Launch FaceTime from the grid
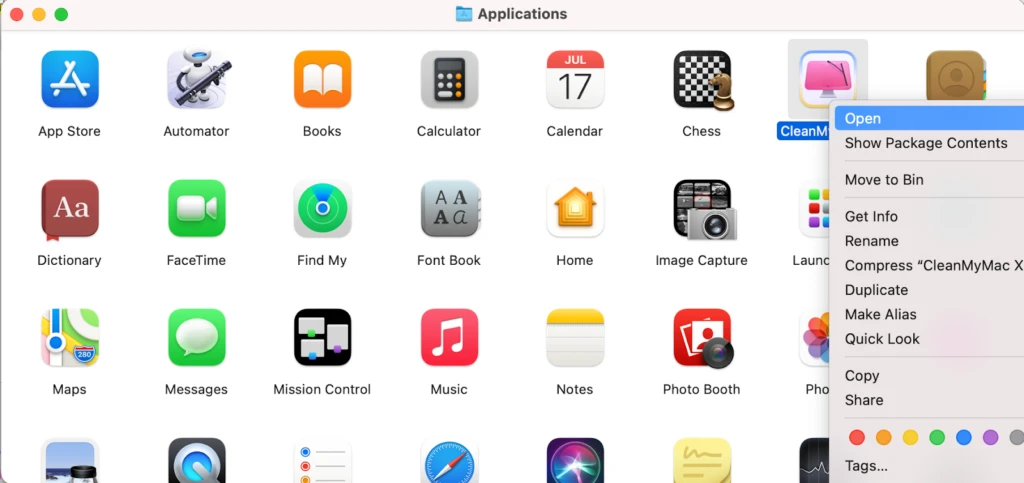Screen dimensions: 1024x483 [196, 209]
